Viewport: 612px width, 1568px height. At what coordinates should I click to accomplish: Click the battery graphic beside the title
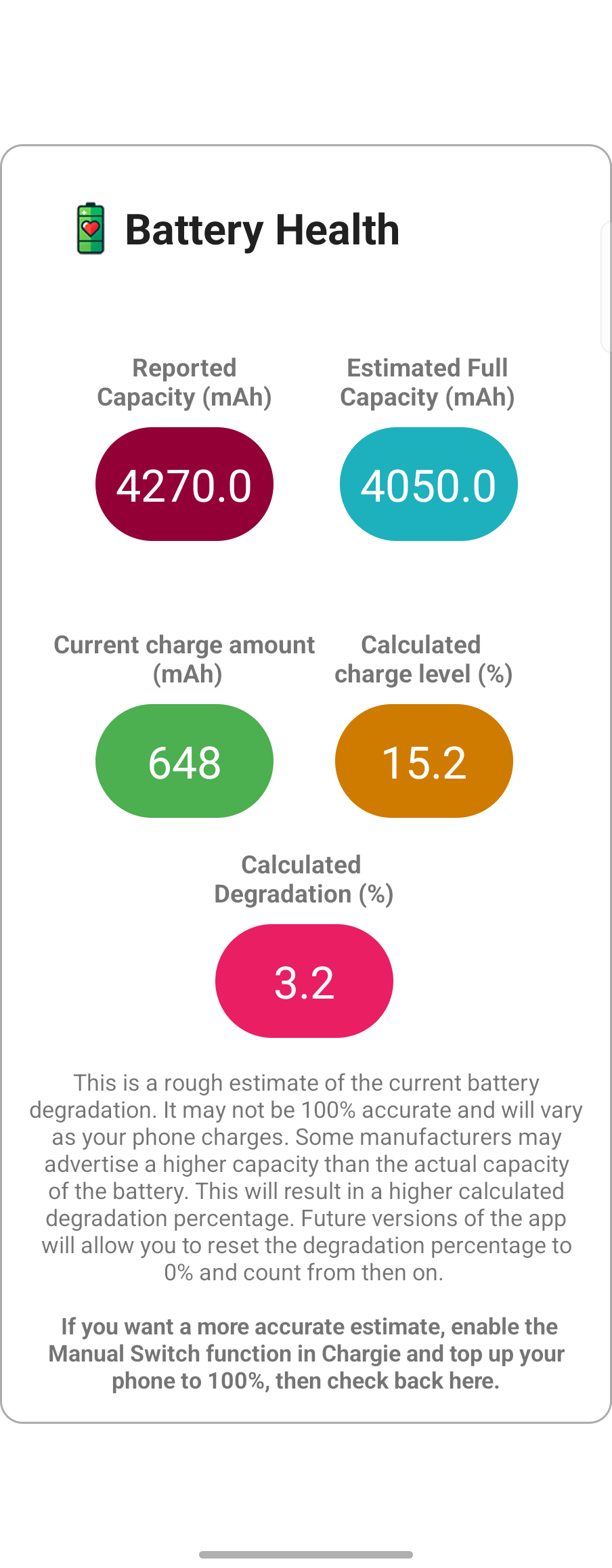(90, 229)
